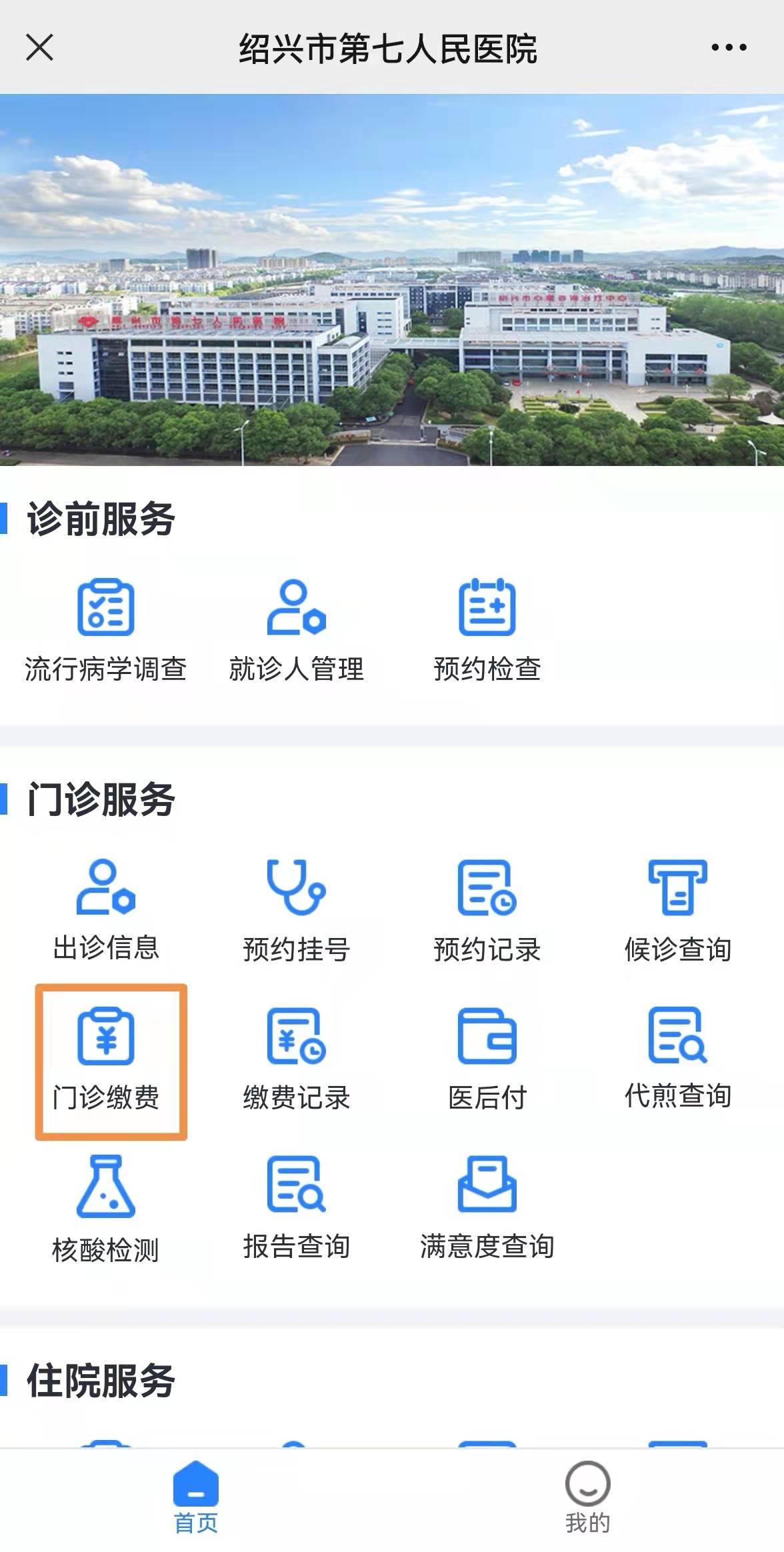Open 预约挂号 registration
This screenshot has height=1552, width=784.
pyautogui.click(x=297, y=911)
